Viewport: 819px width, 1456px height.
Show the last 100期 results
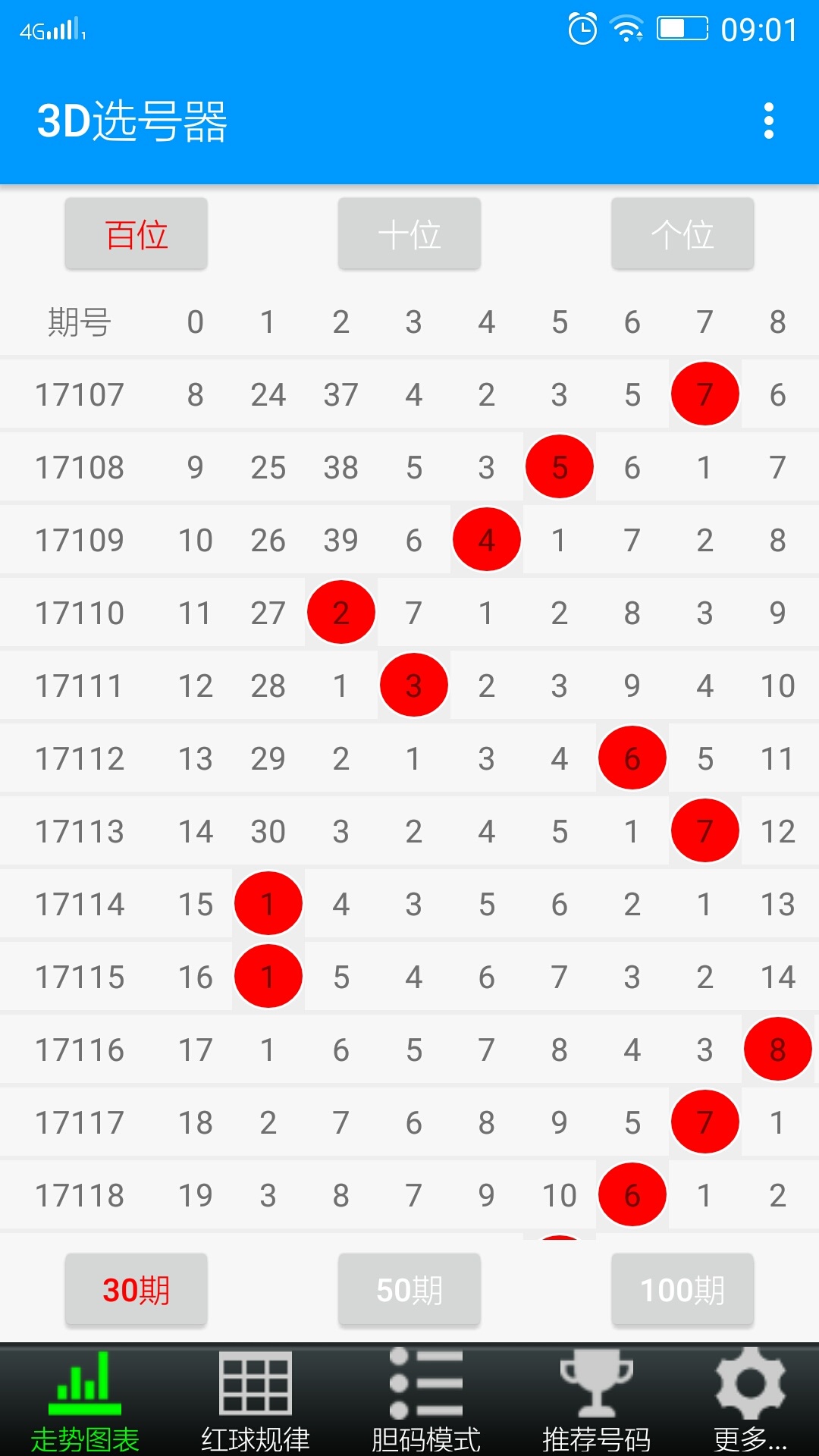pos(682,1289)
